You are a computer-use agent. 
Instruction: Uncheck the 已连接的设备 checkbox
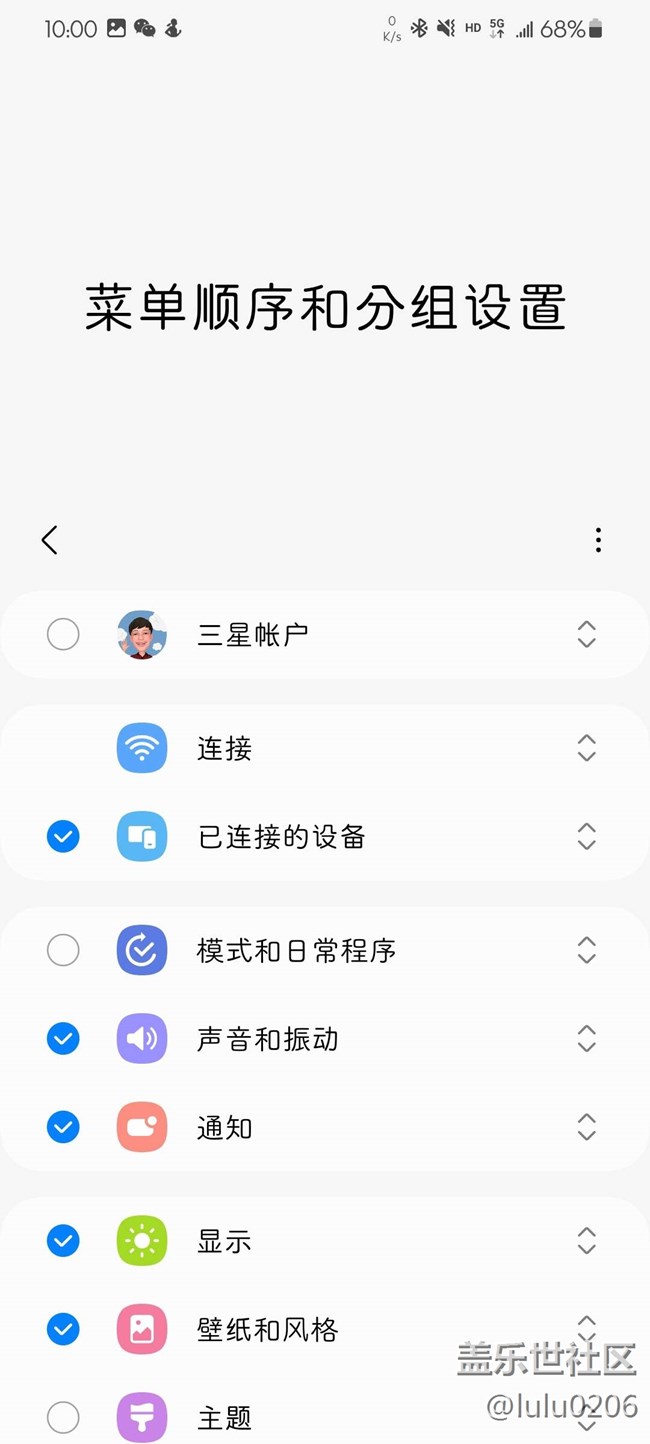click(x=63, y=836)
